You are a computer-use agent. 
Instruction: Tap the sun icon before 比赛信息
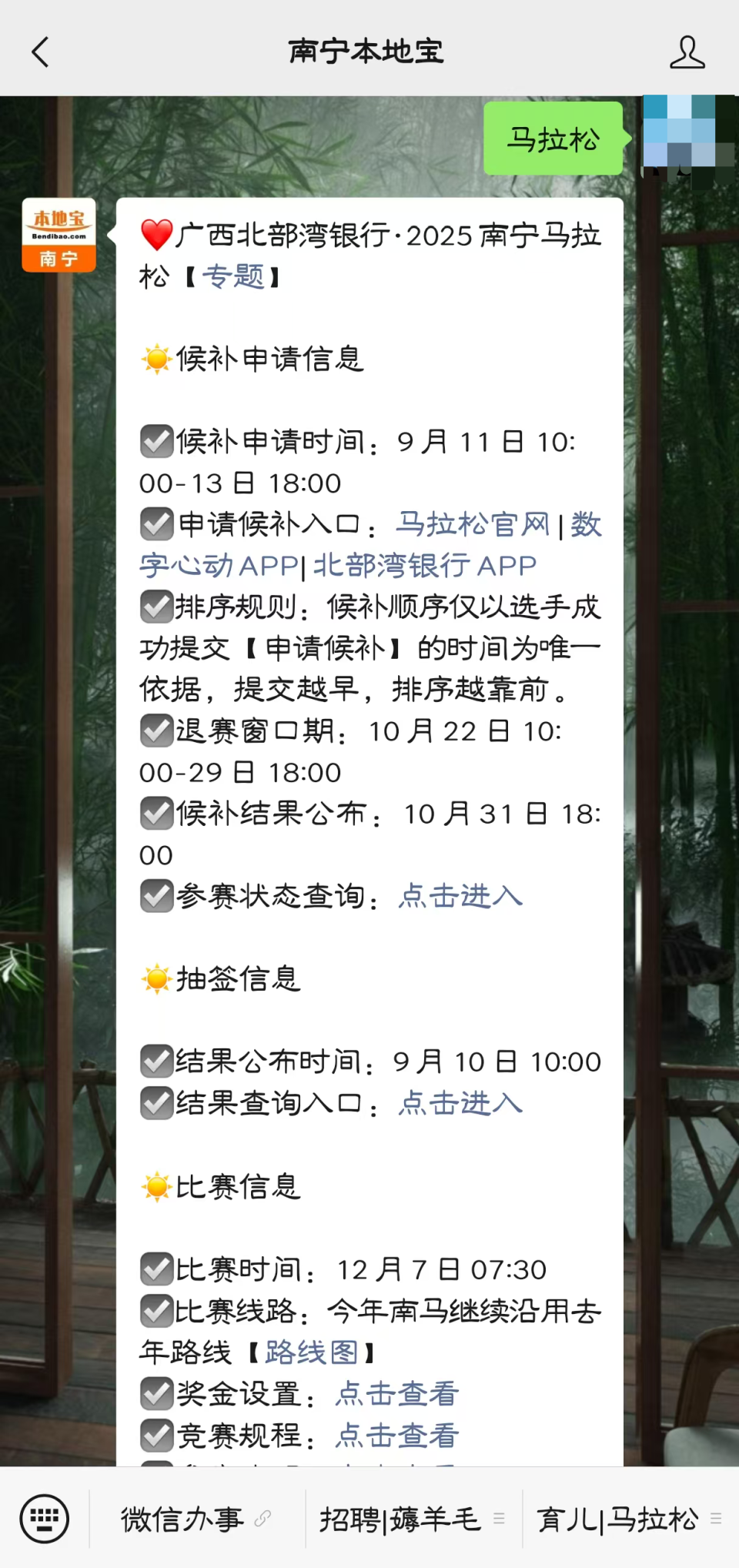(x=156, y=1187)
